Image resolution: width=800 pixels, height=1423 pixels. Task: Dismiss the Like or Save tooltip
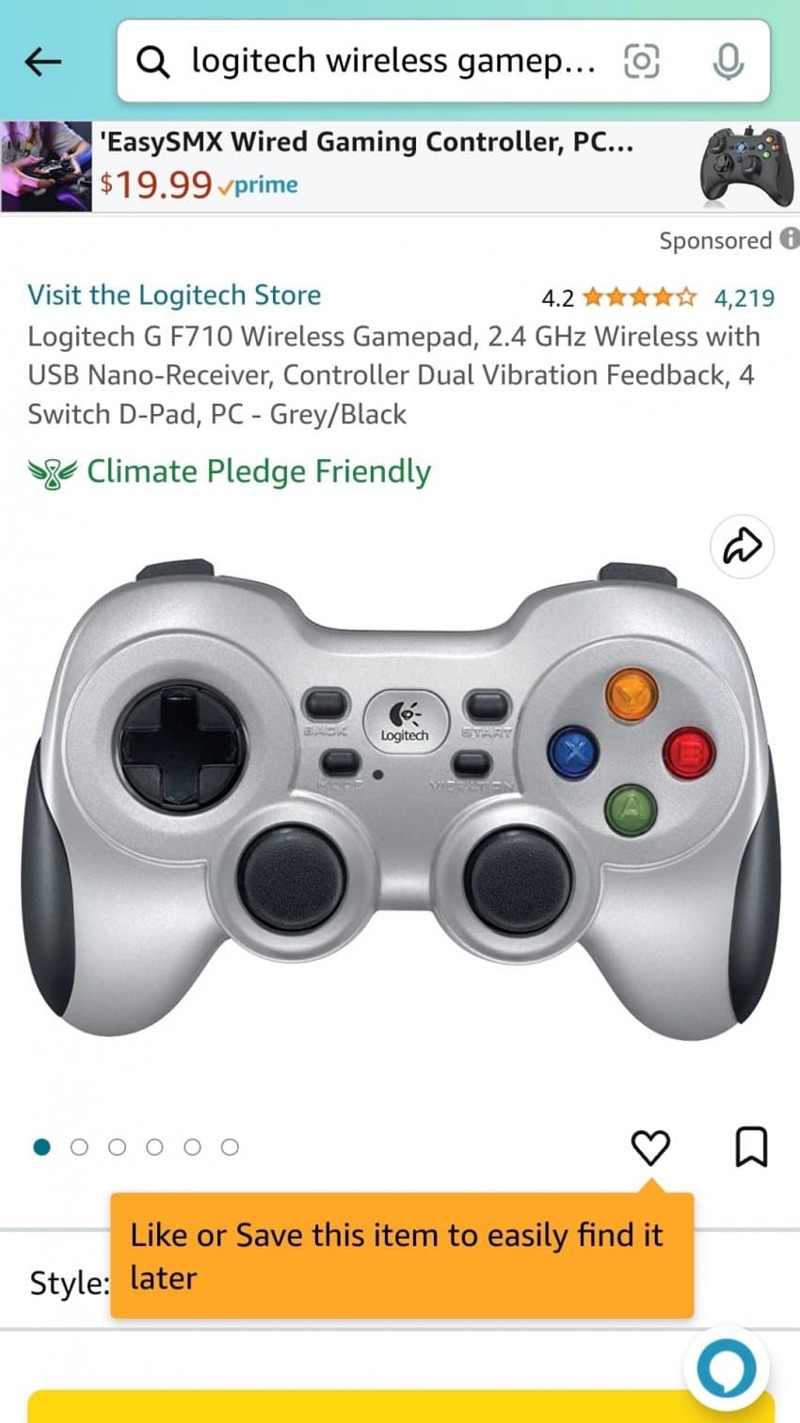pyautogui.click(x=400, y=1256)
